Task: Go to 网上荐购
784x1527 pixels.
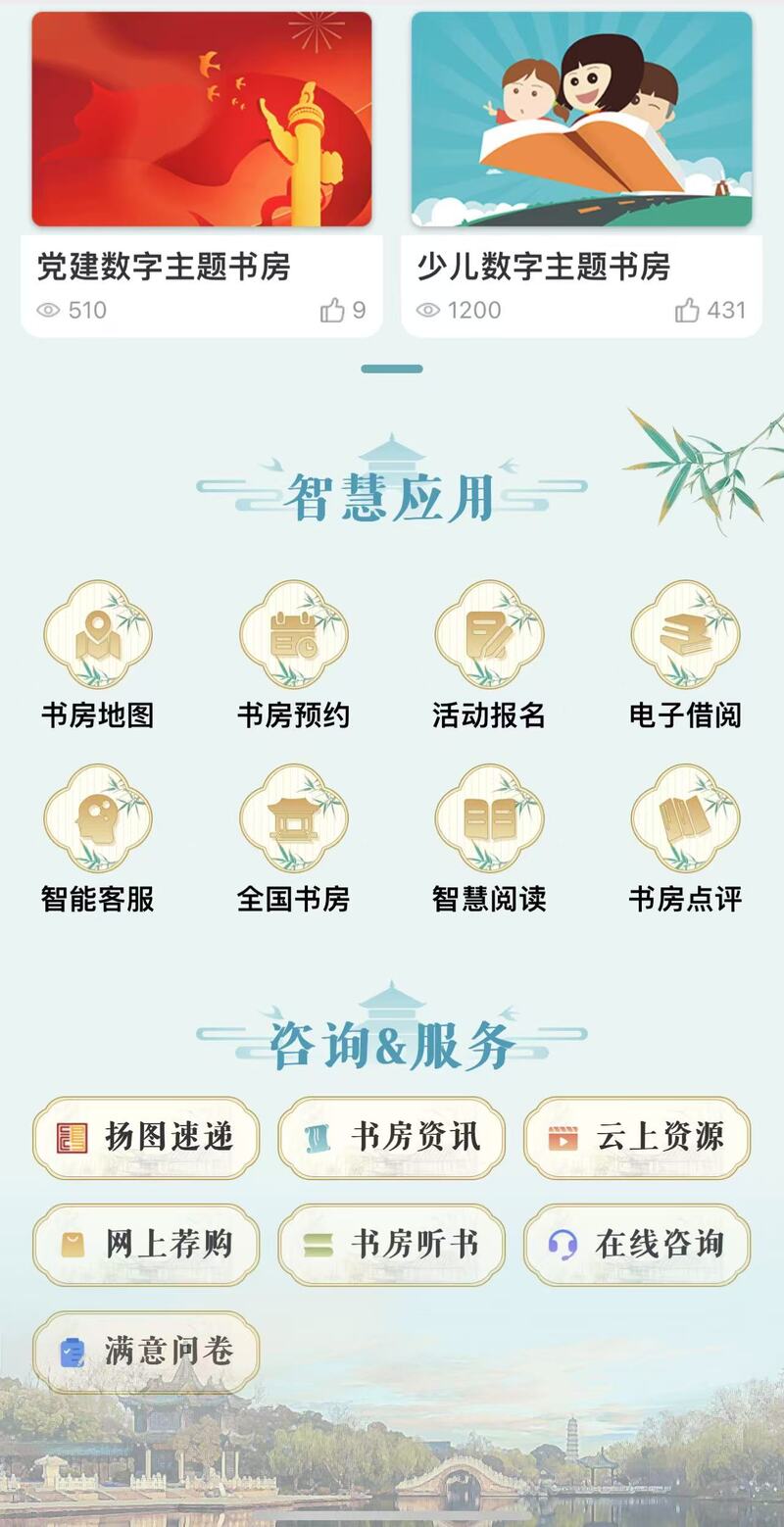Action: point(146,1245)
